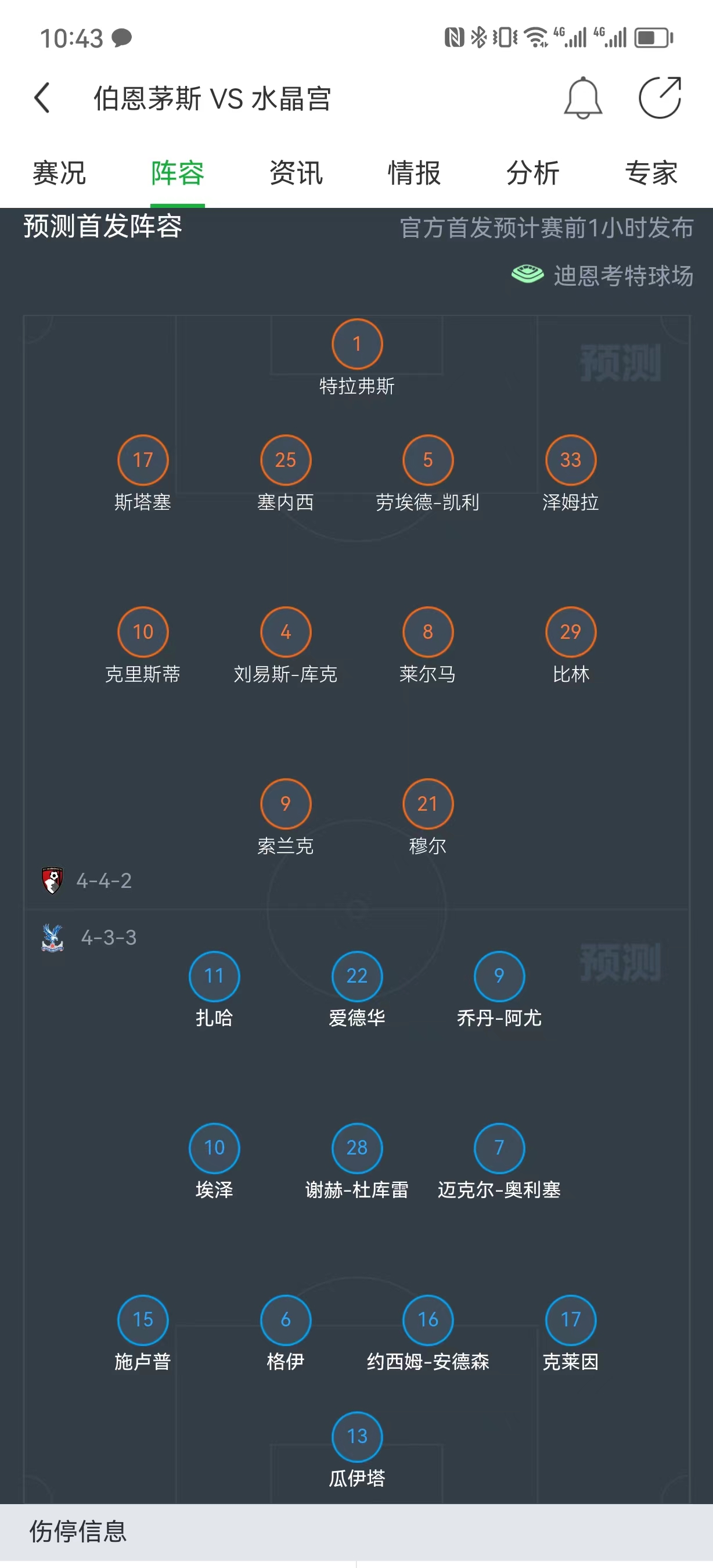Open the match notification bell
The width and height of the screenshot is (713, 1568).
582,98
